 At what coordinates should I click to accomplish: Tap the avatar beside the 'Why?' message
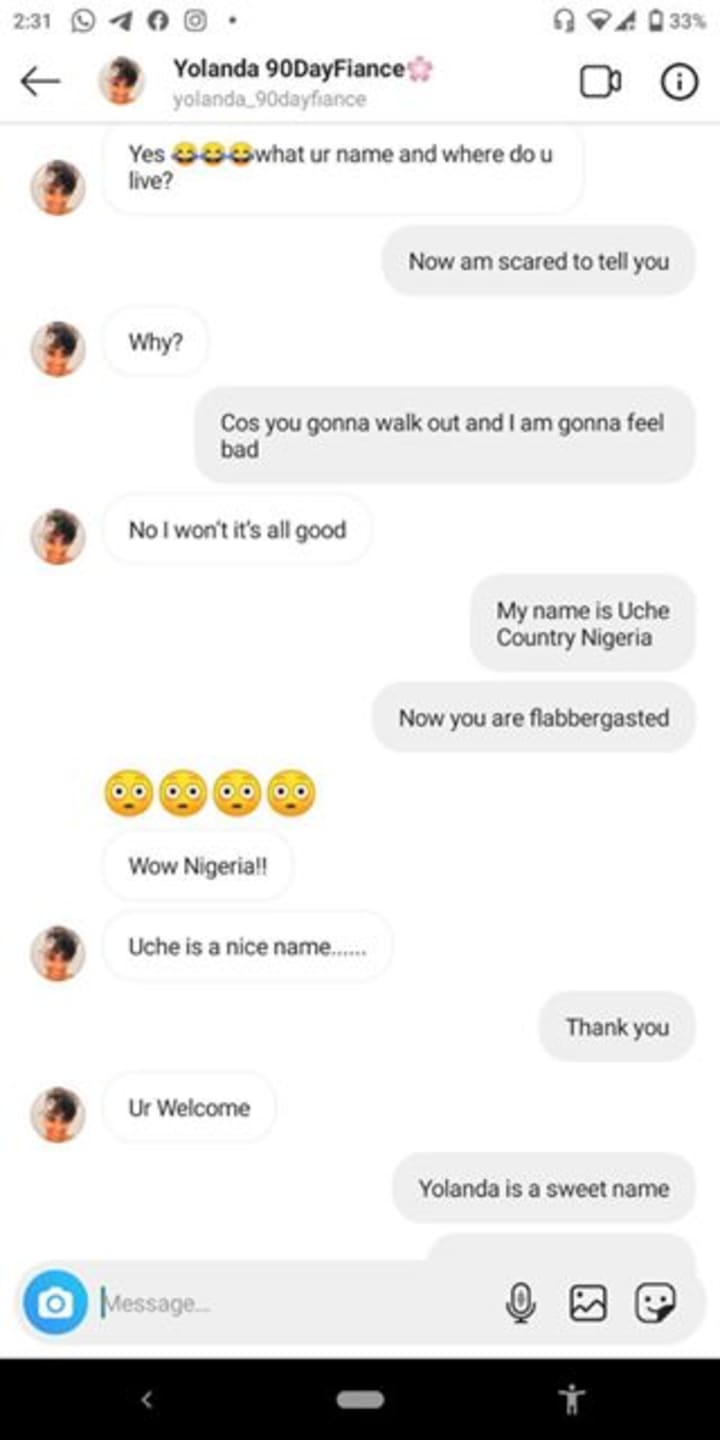[58, 349]
